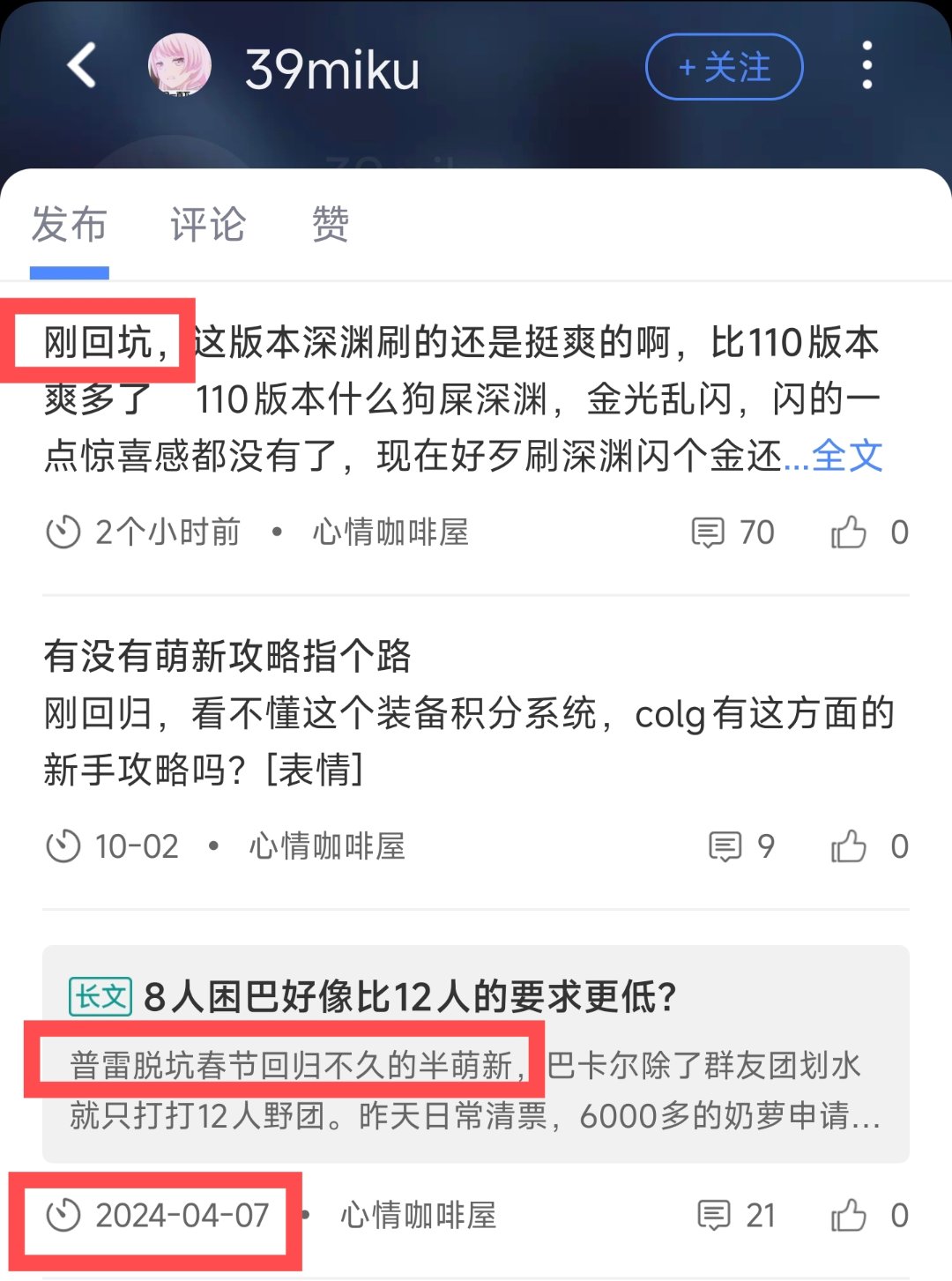Open the long post 8人困巴好像比12人的要求更低

(410, 998)
